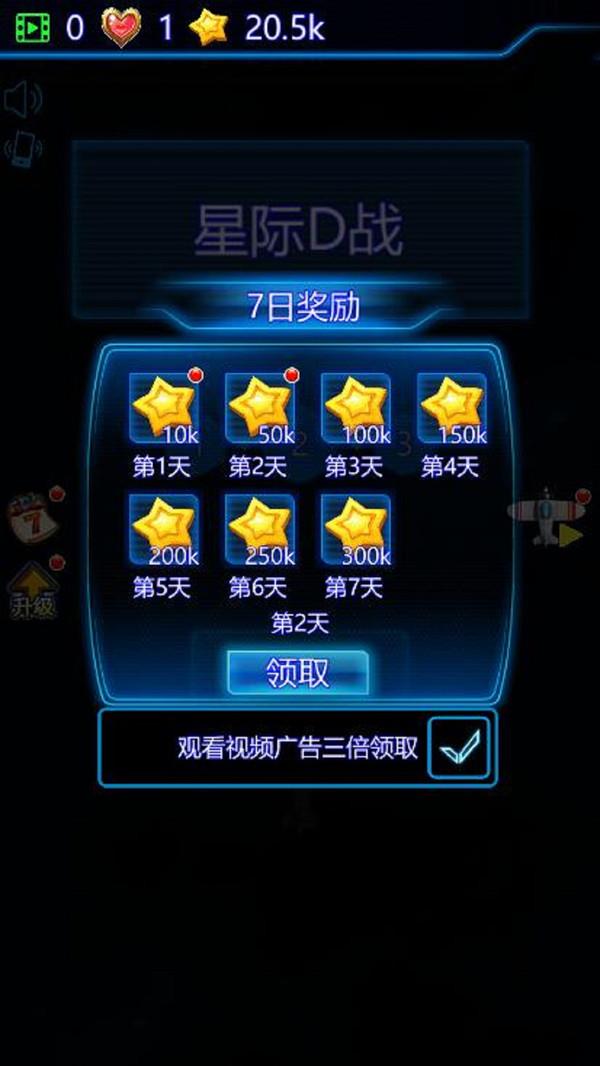Toggle the phone vibration icon
The image size is (600, 1066).
22,150
